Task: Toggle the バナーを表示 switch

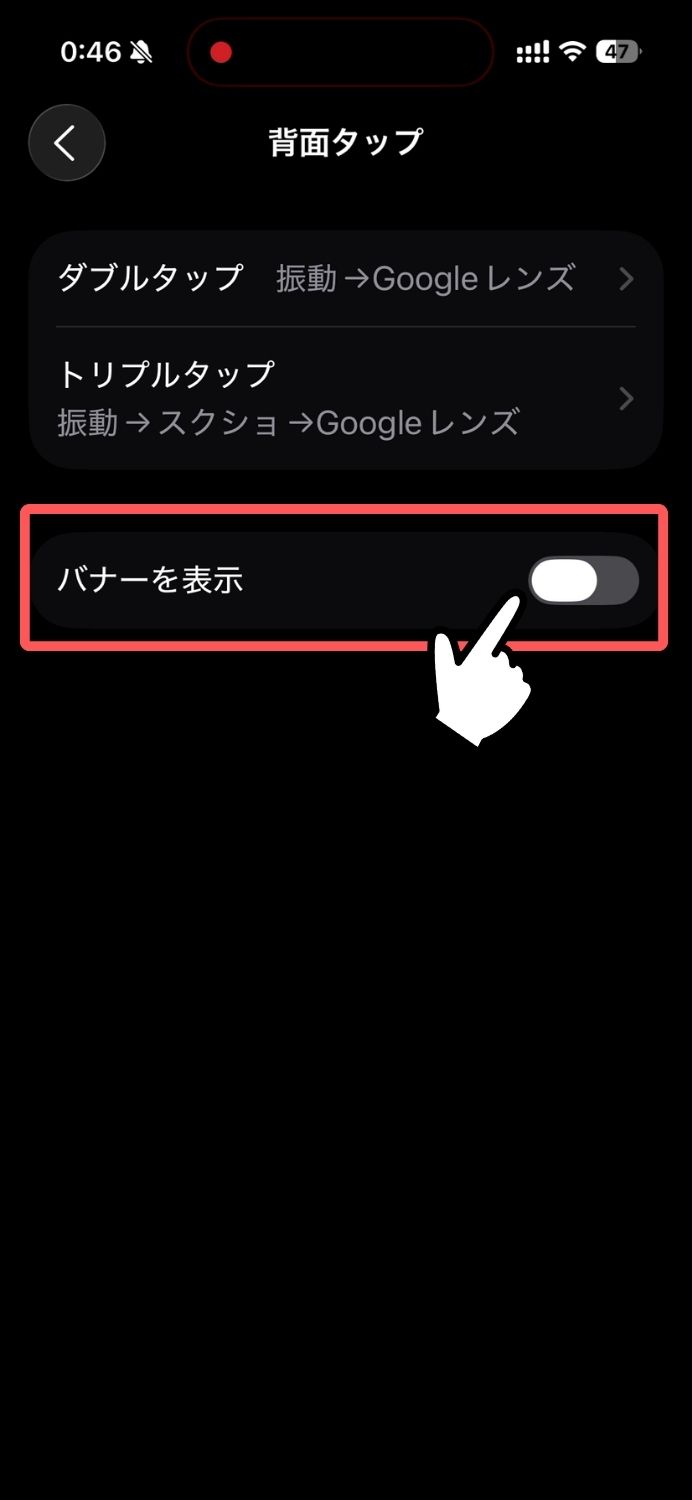Action: [583, 581]
